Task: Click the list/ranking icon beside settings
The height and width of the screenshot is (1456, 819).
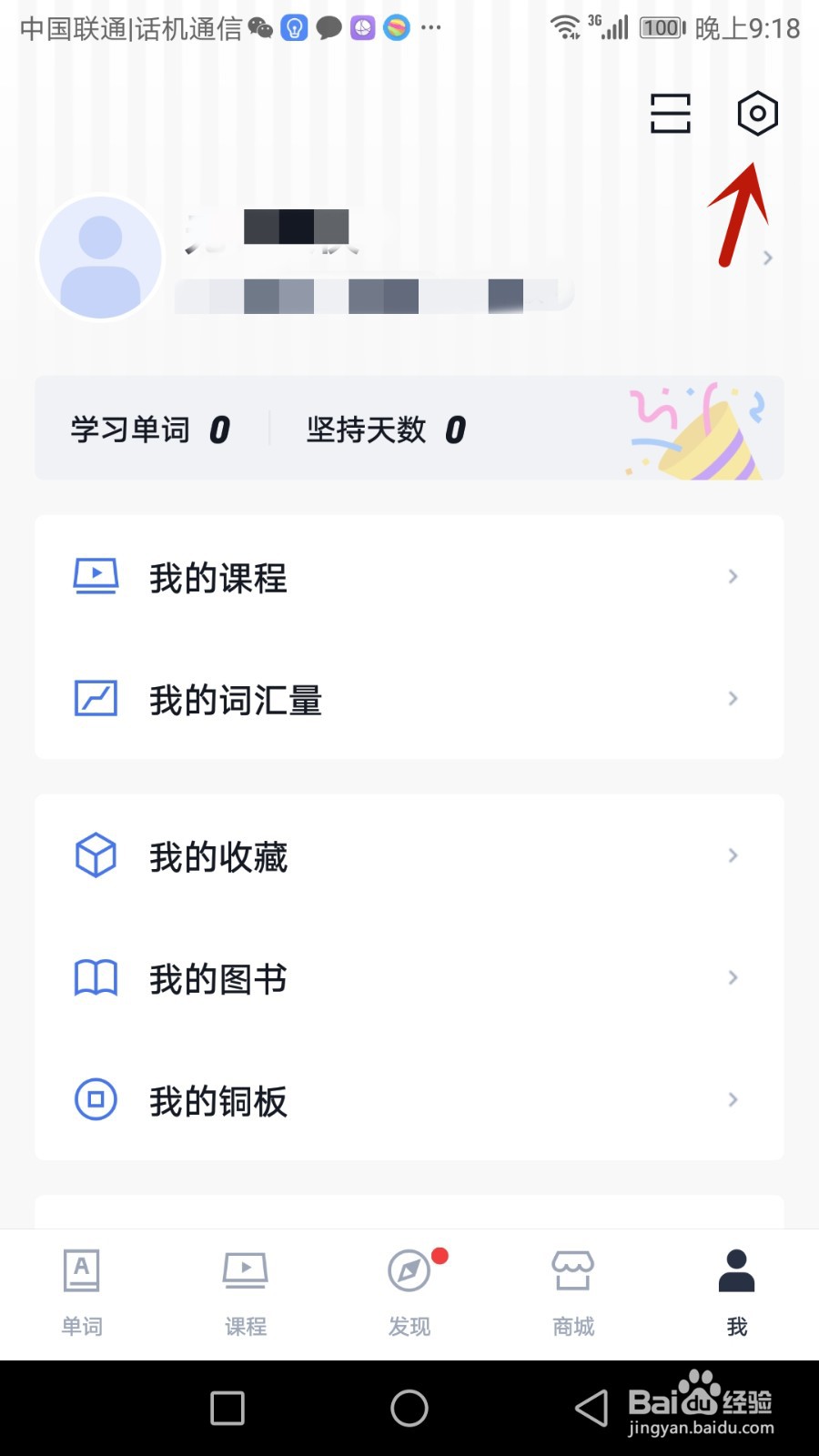Action: [x=671, y=113]
